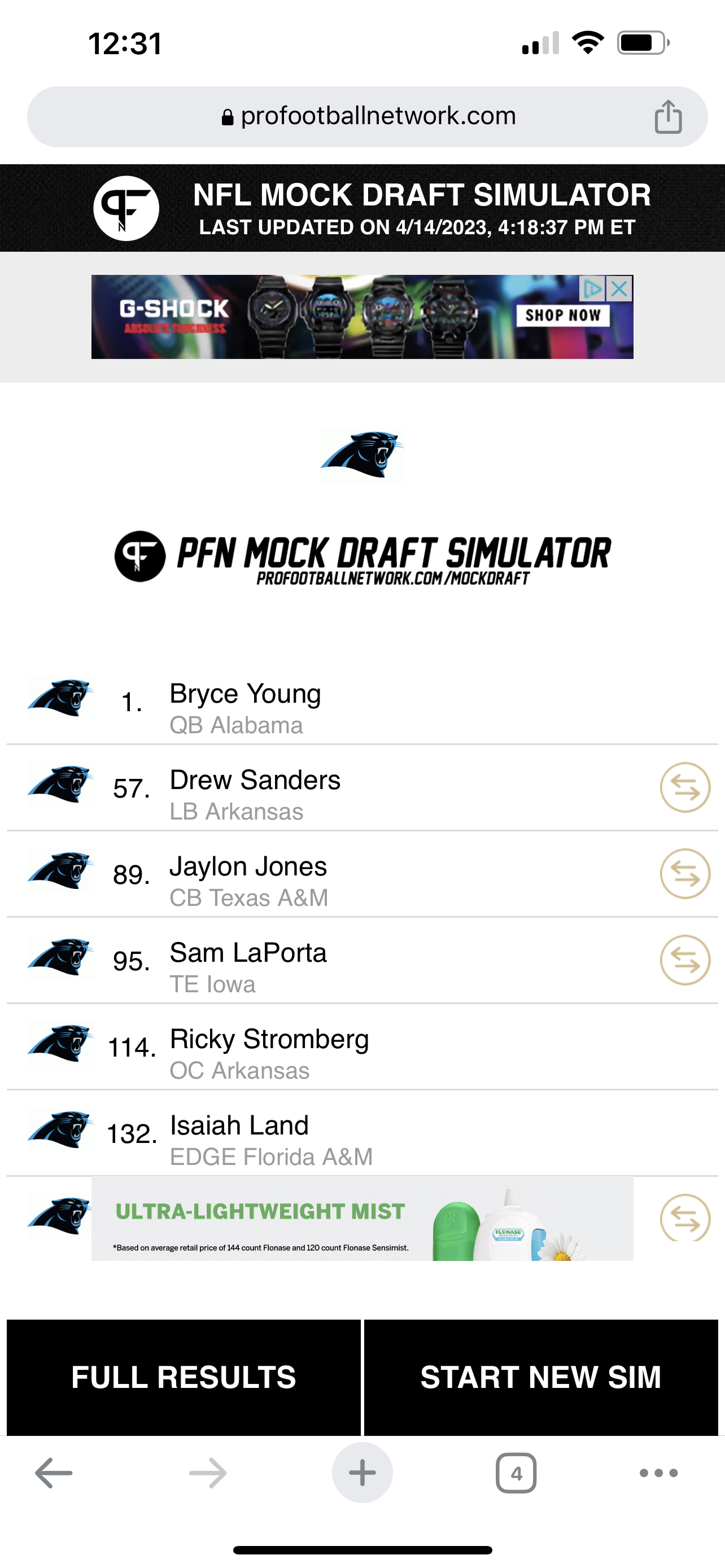725x1568 pixels.
Task: Tap the share icon in address bar
Action: 668,116
